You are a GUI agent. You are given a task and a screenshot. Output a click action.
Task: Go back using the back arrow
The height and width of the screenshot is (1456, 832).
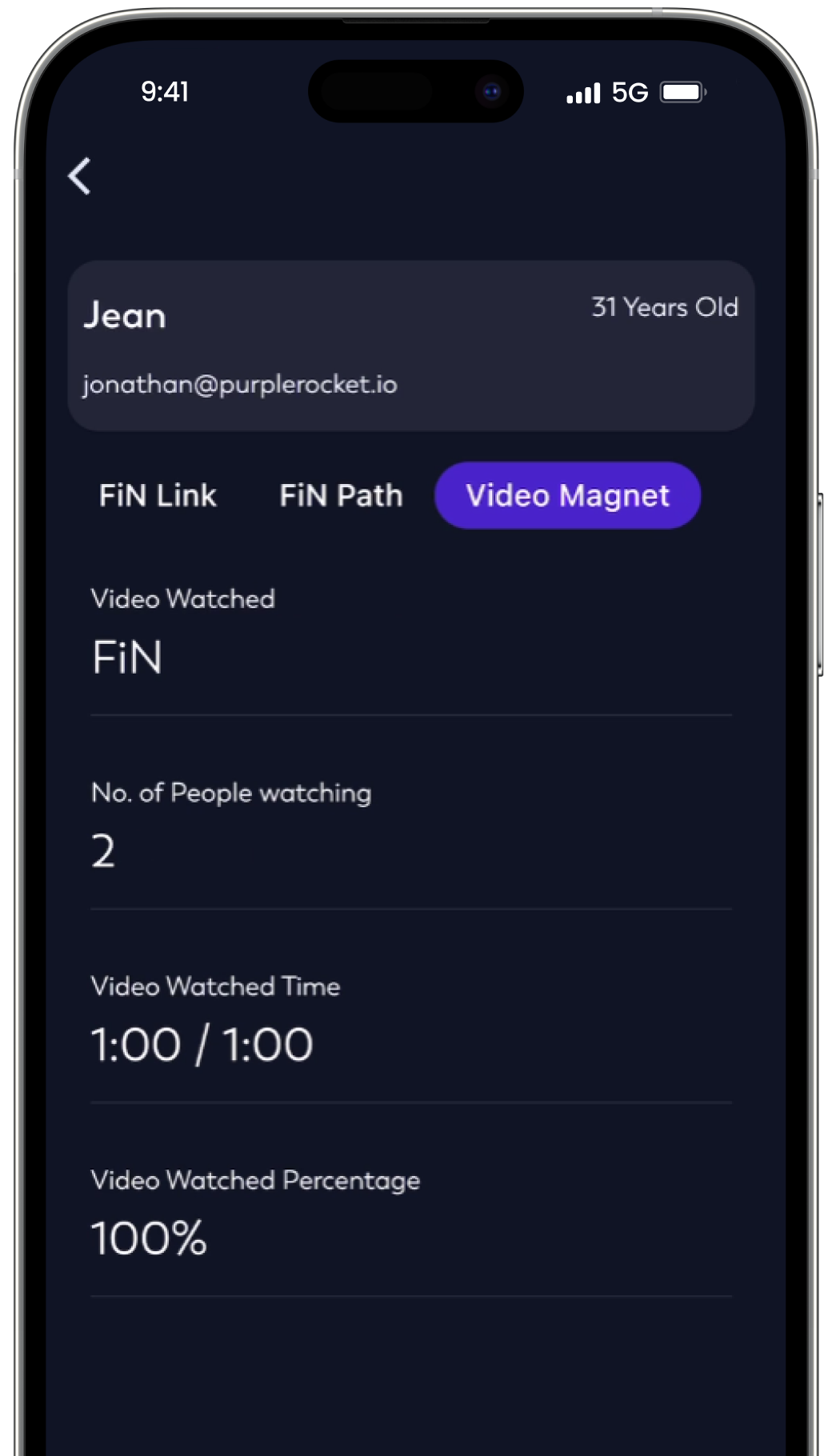[x=80, y=176]
